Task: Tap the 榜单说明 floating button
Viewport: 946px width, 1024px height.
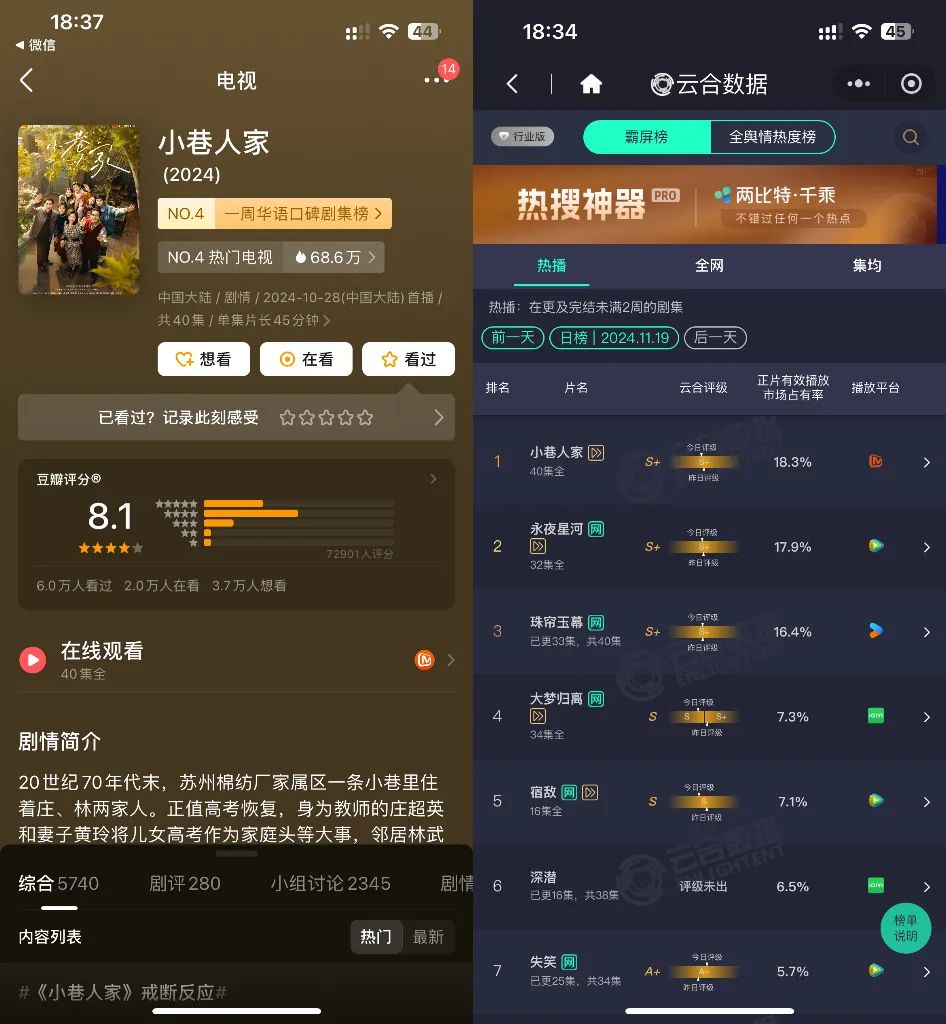Action: point(905,928)
